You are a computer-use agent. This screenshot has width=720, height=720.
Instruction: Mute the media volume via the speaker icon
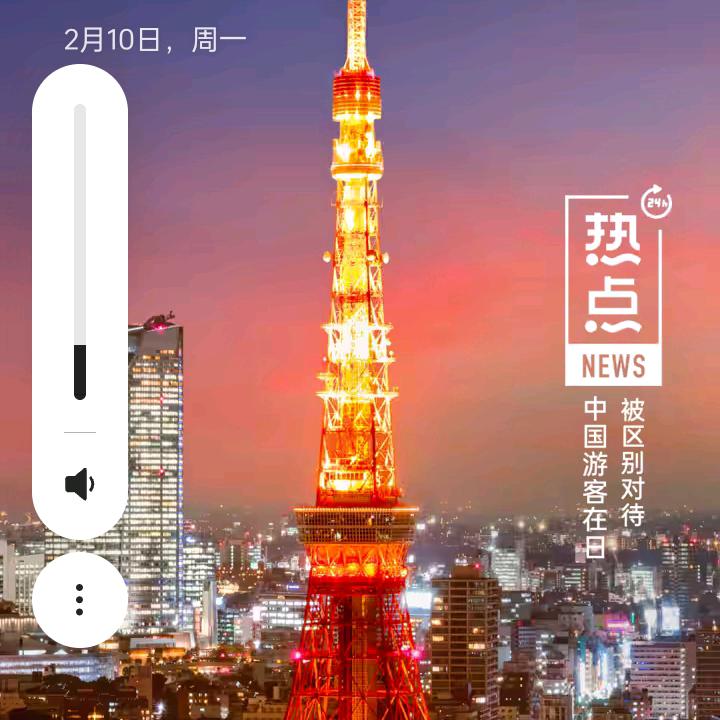(80, 485)
